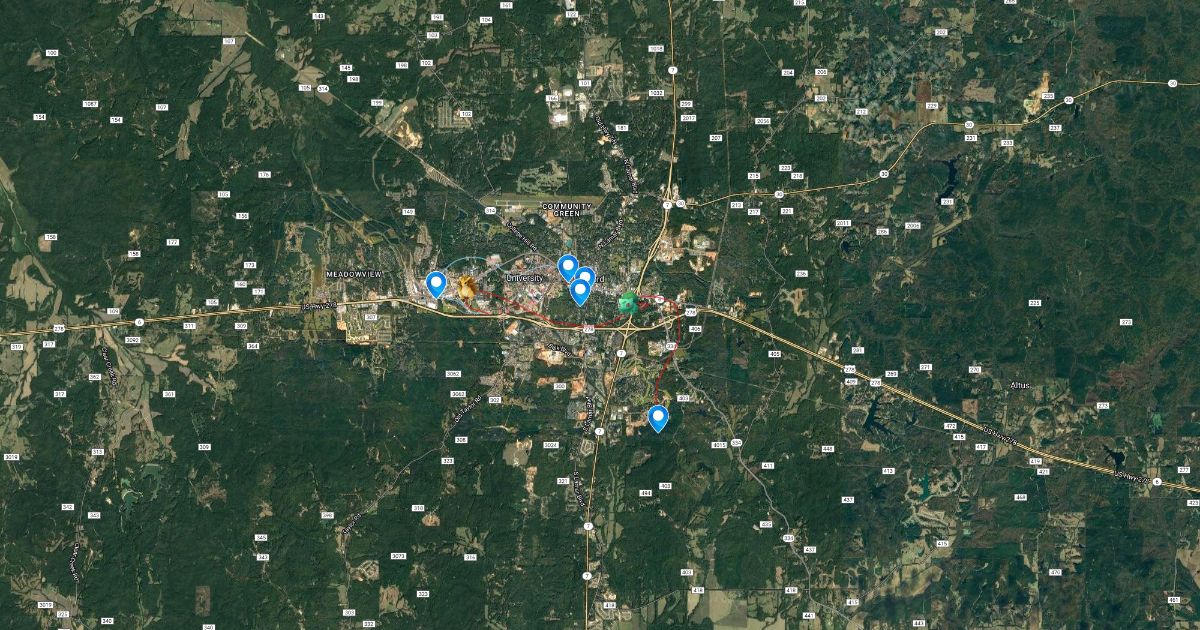Open the yellow bird creature marker
This screenshot has height=630, width=1200.
(x=467, y=290)
